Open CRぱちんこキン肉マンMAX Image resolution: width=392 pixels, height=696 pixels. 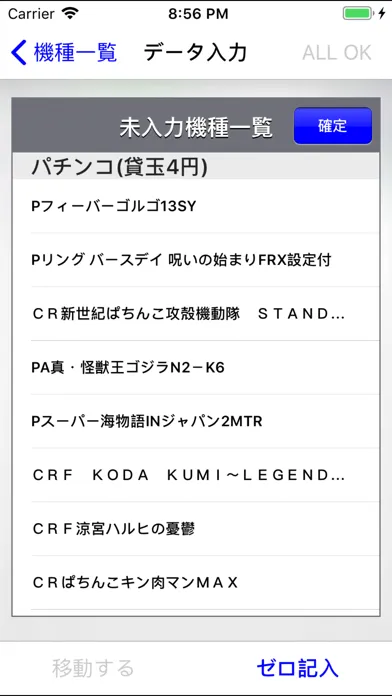pyautogui.click(x=196, y=582)
